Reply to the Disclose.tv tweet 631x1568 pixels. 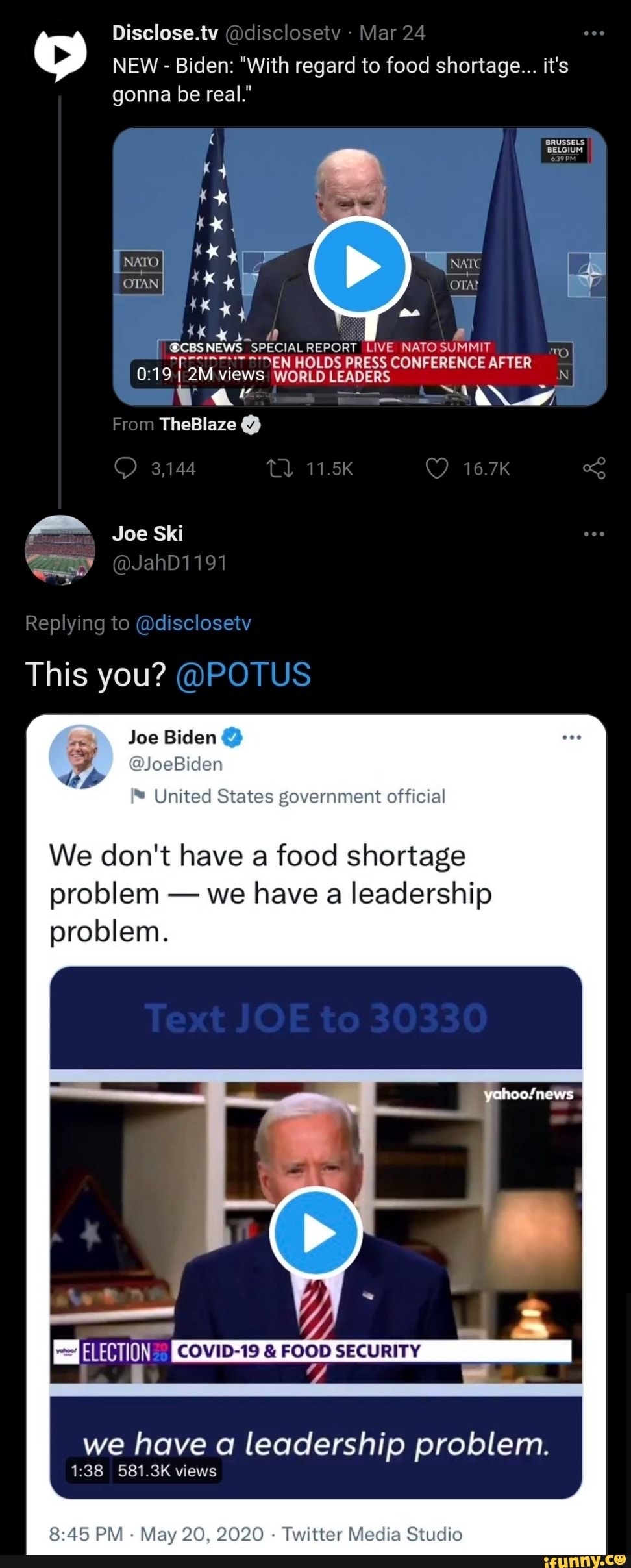(123, 468)
